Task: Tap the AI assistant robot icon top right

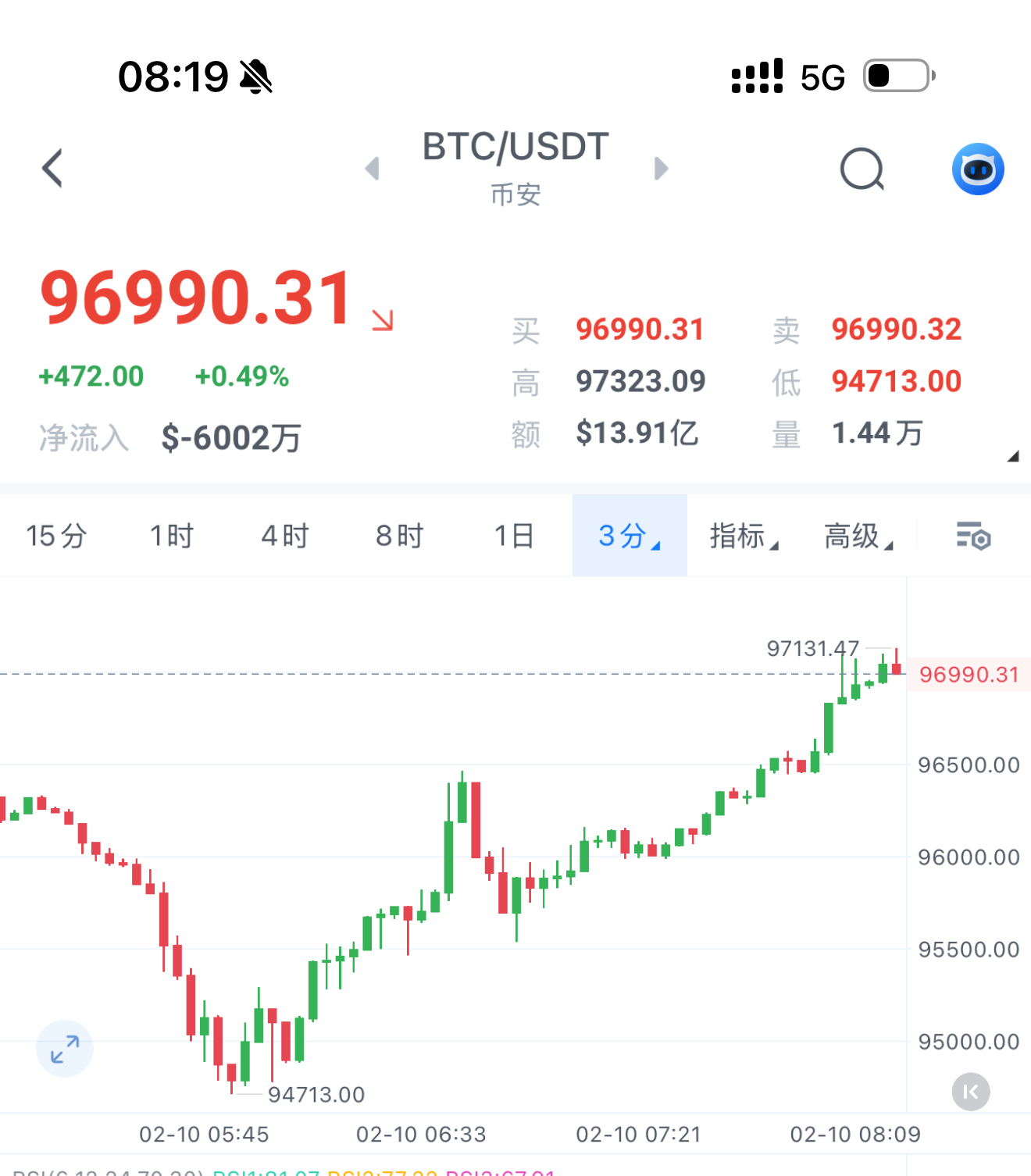Action: (977, 169)
